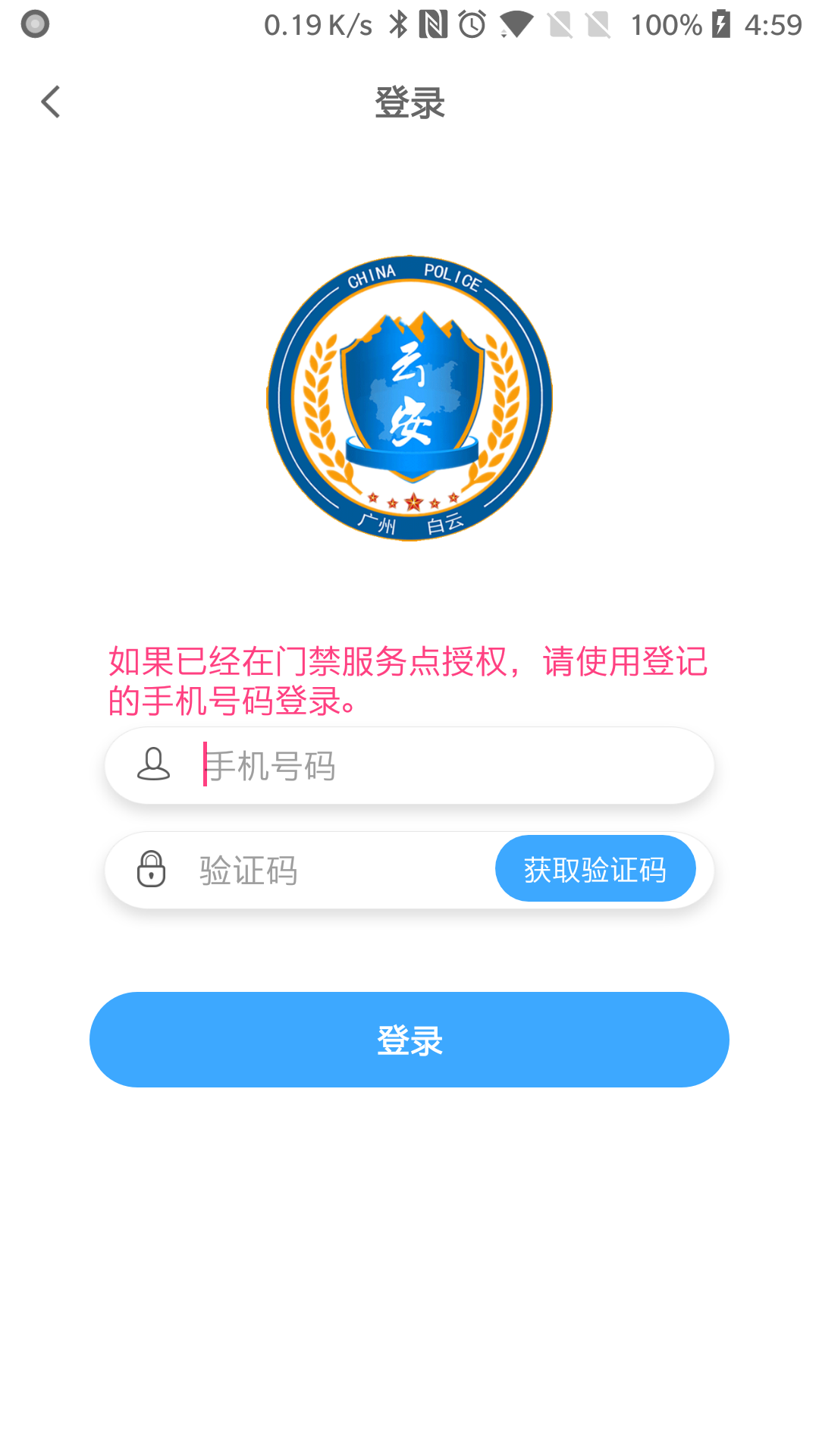Click the Bluetooth icon in status bar
The image size is (819, 1456).
[x=397, y=24]
